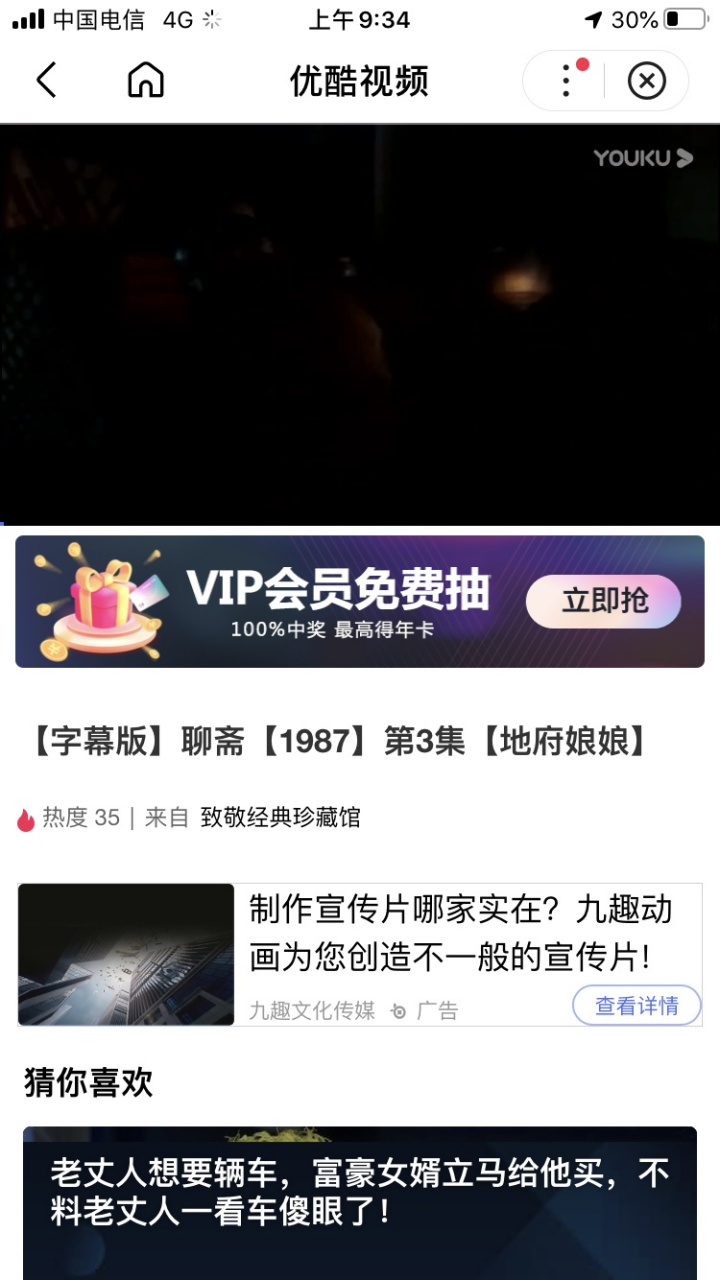This screenshot has width=720, height=1280.
Task: Open the recommended video about 老丈人想要辆车
Action: pyautogui.click(x=360, y=1200)
